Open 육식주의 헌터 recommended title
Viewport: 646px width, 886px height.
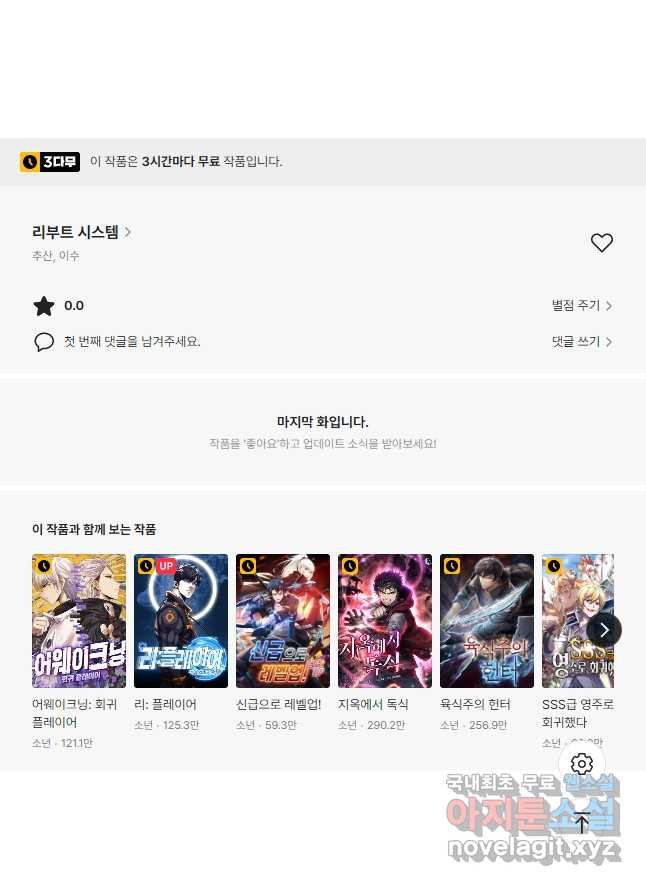(487, 621)
